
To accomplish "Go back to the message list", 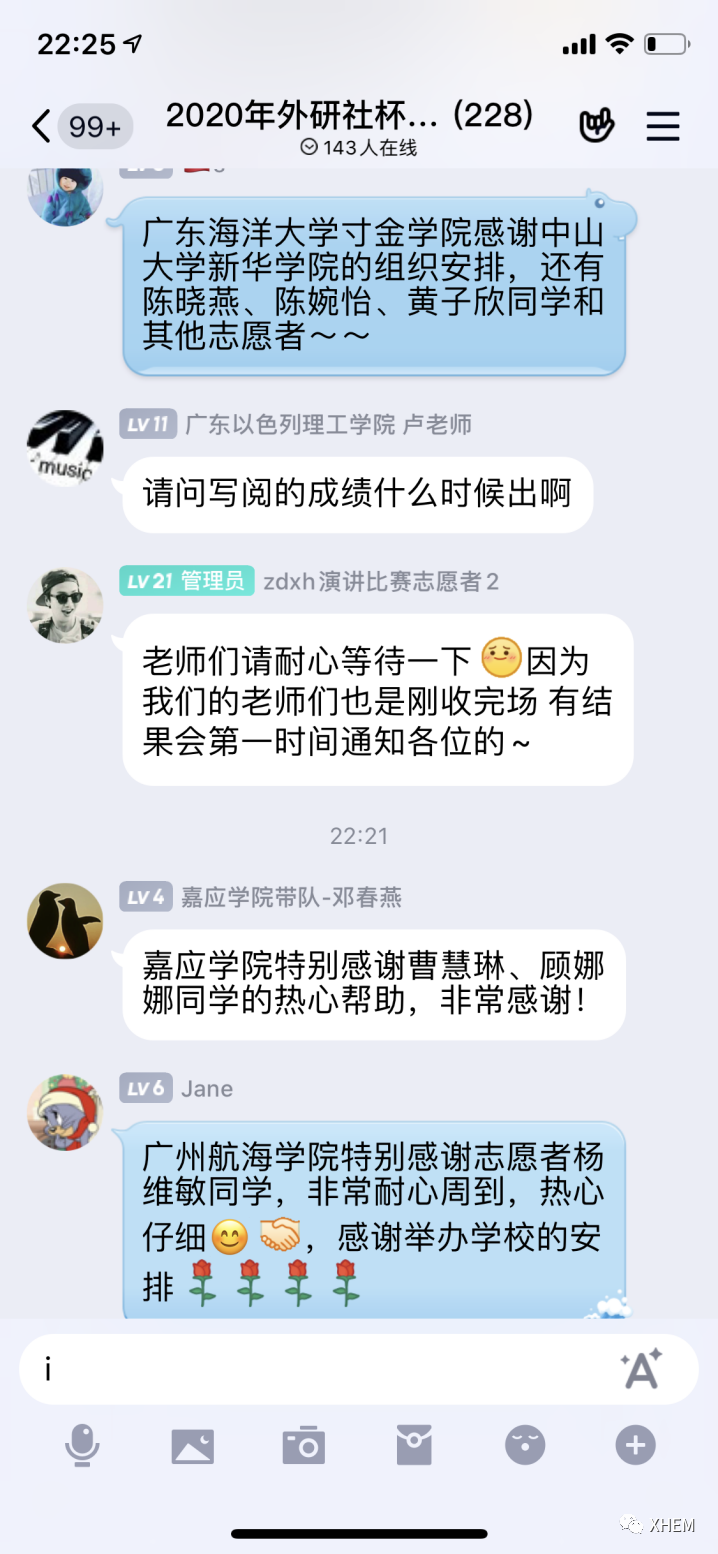I will click(x=42, y=127).
